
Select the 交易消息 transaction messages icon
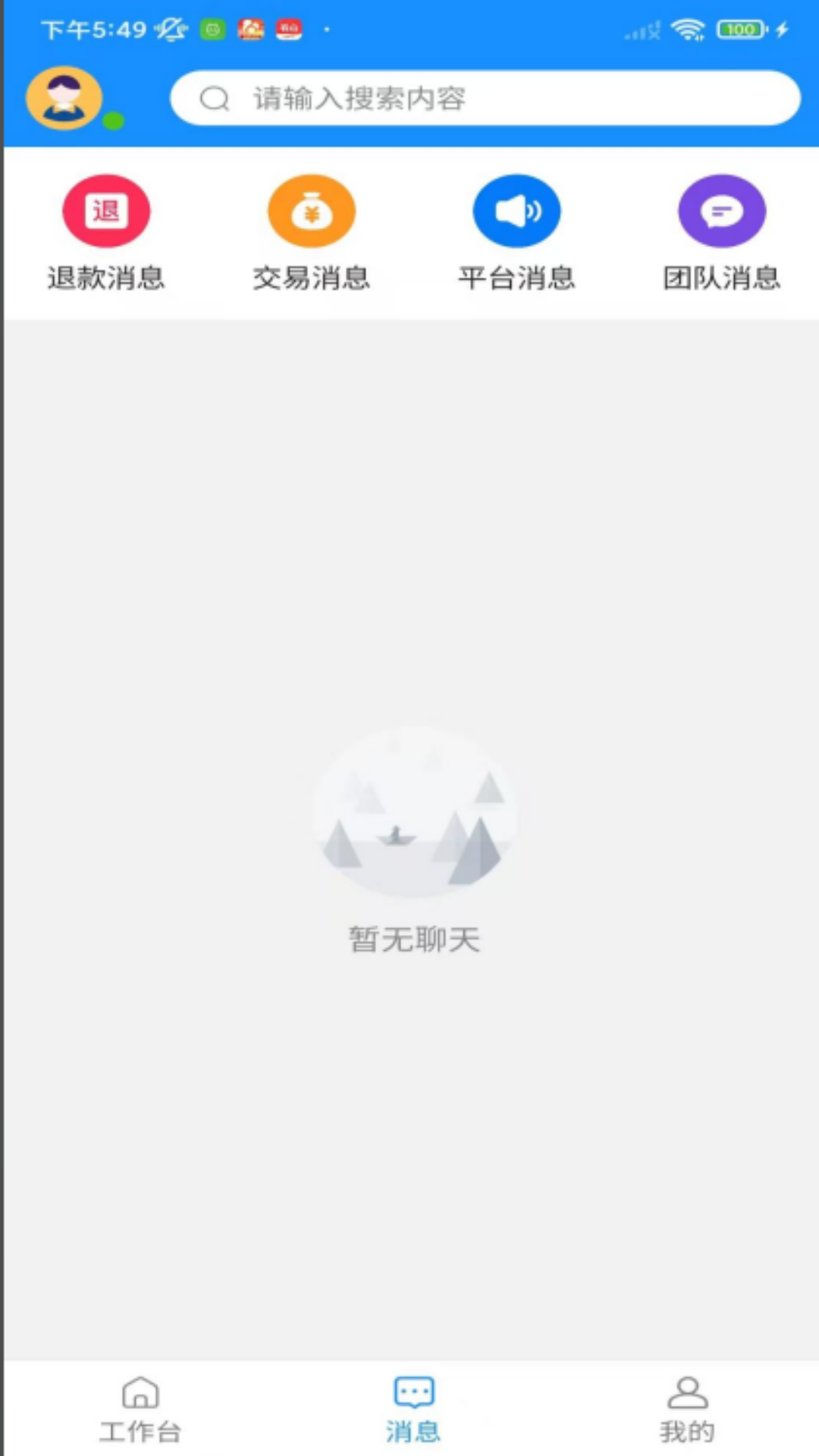click(x=311, y=210)
